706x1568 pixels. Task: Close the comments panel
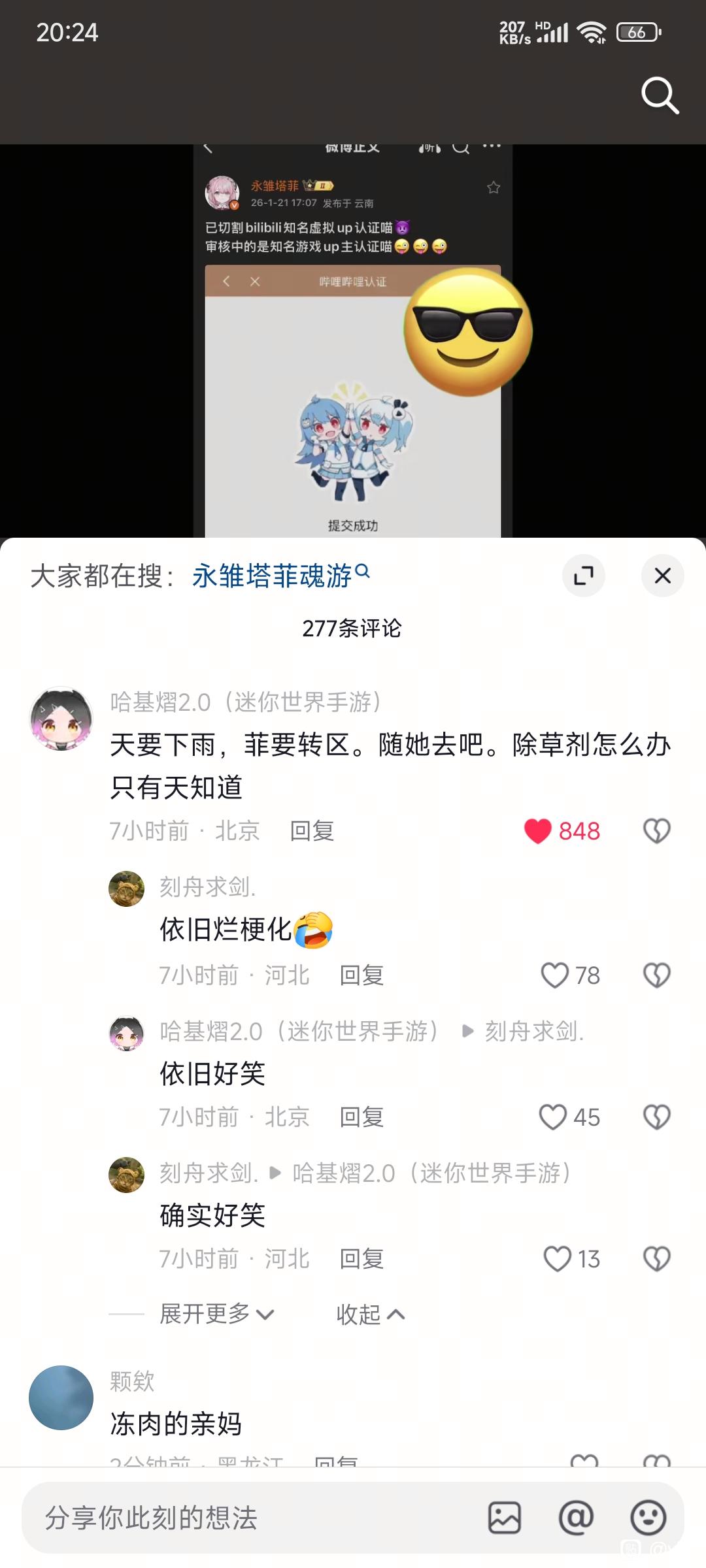pyautogui.click(x=662, y=576)
